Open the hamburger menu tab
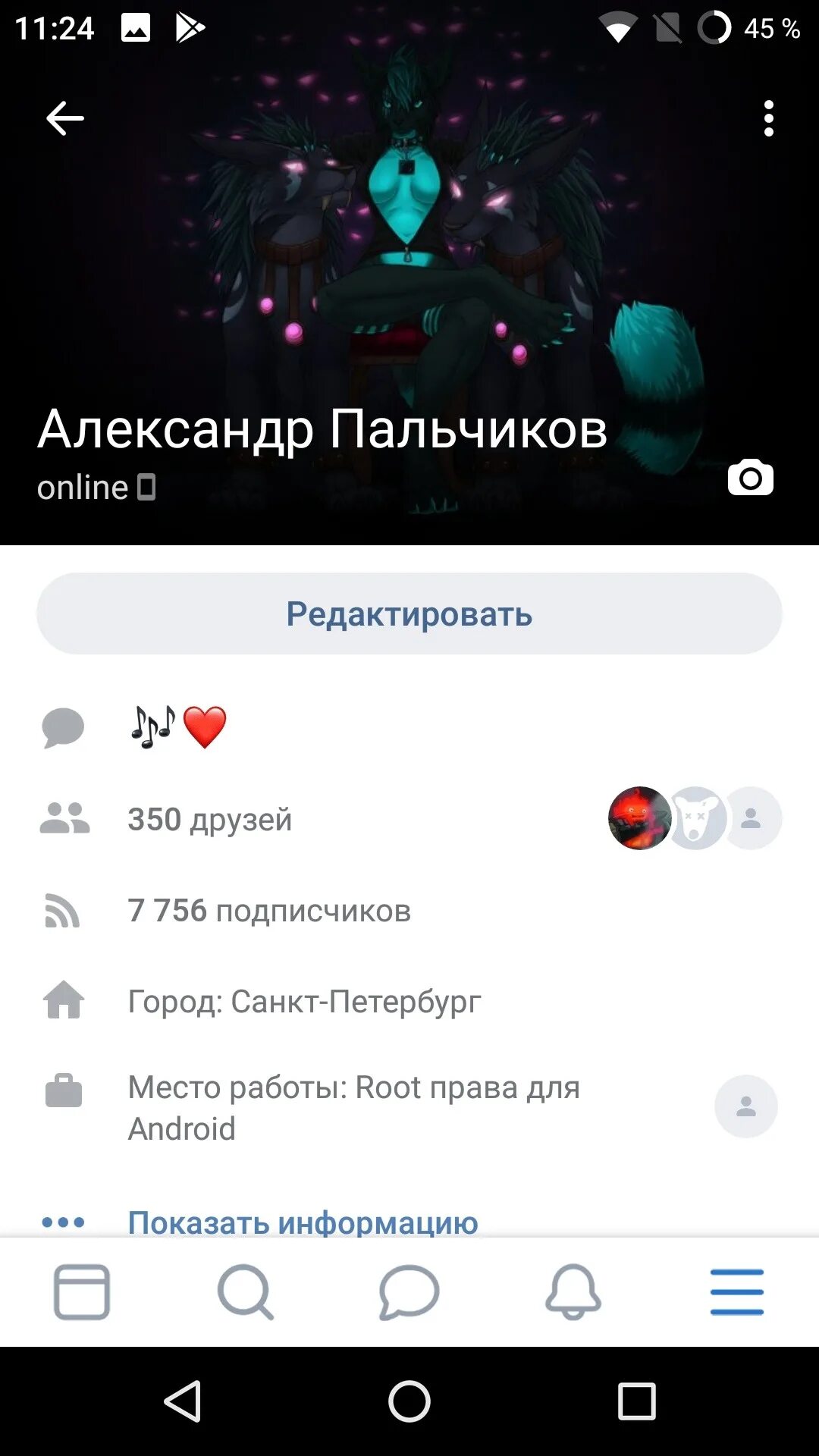This screenshot has height=1456, width=819. [x=737, y=1291]
